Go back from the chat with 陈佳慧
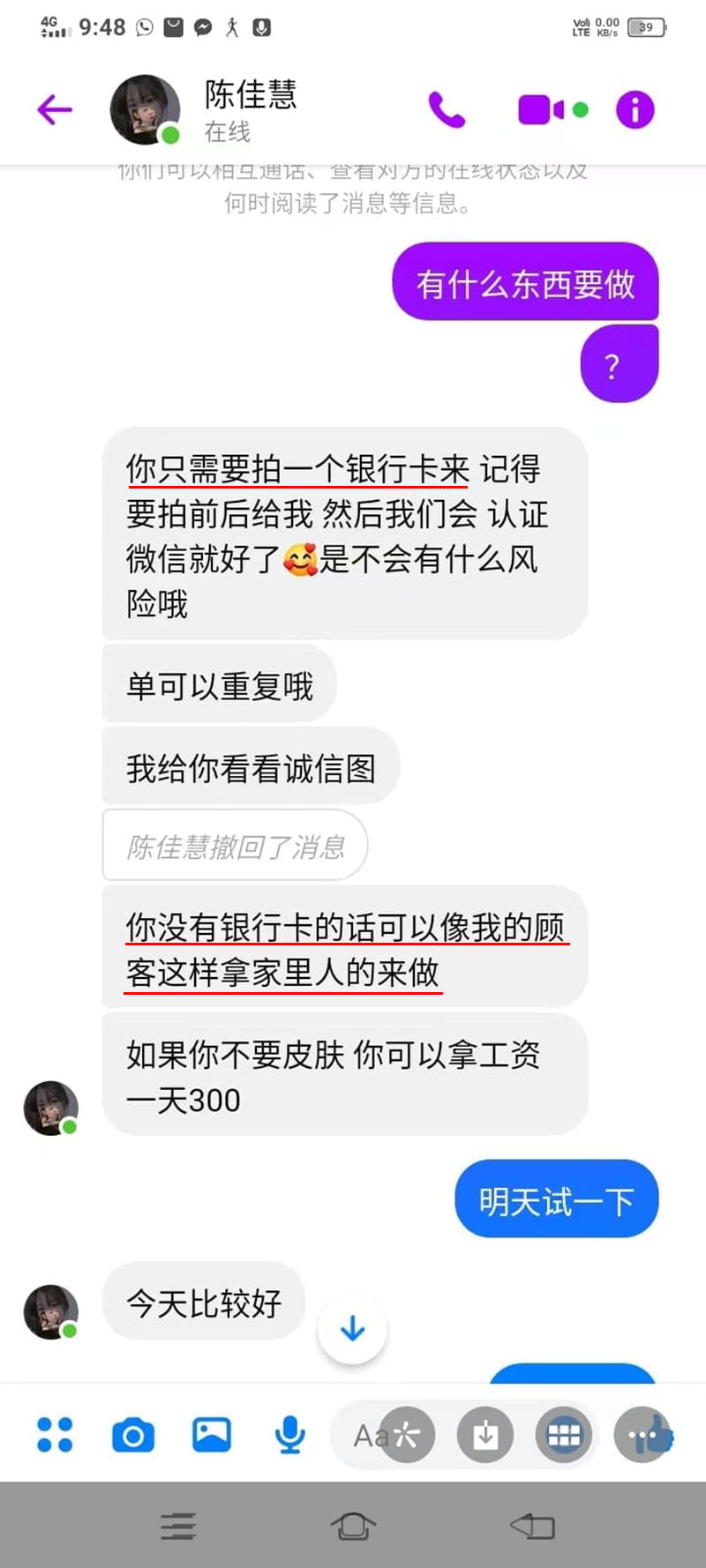The width and height of the screenshot is (706, 1568). [55, 109]
